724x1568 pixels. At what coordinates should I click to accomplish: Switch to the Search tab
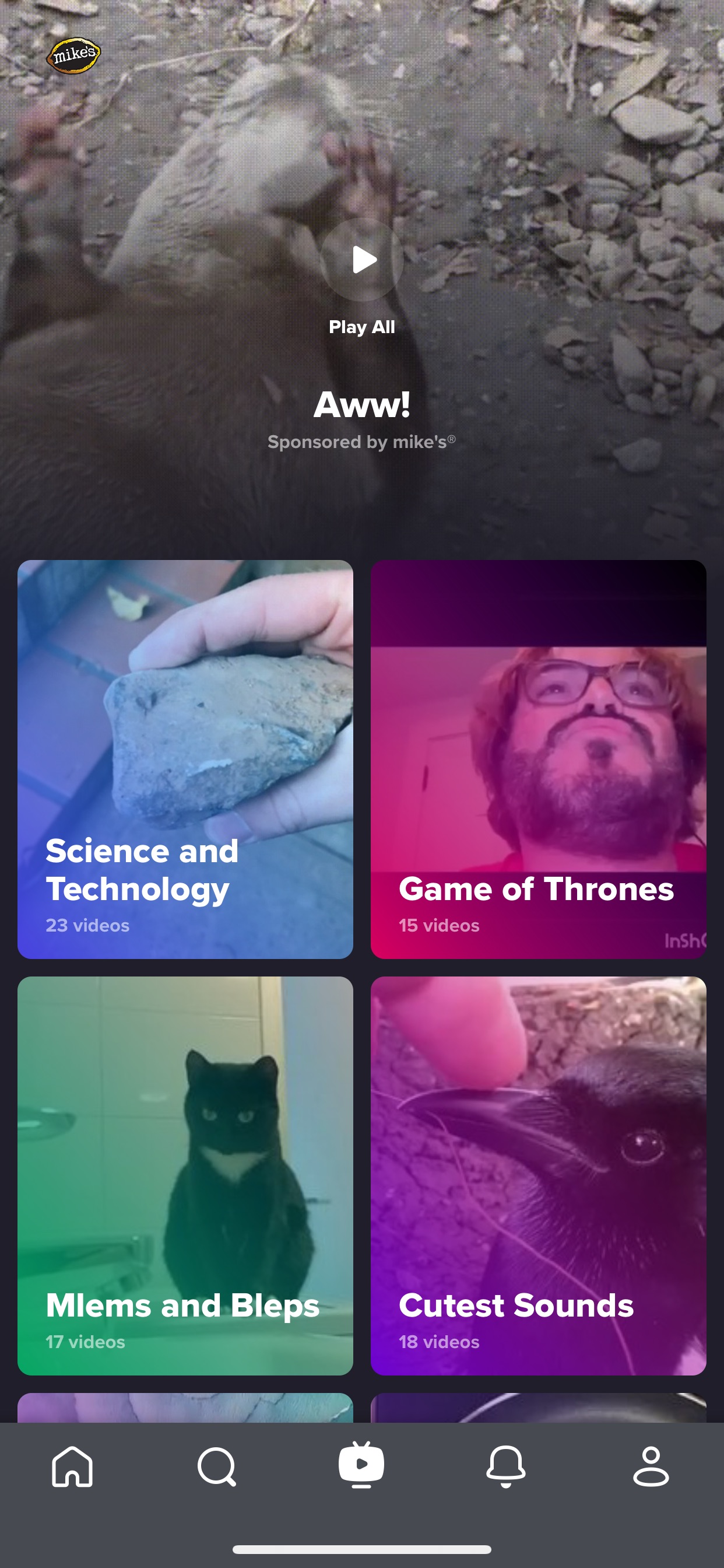pyautogui.click(x=217, y=1466)
